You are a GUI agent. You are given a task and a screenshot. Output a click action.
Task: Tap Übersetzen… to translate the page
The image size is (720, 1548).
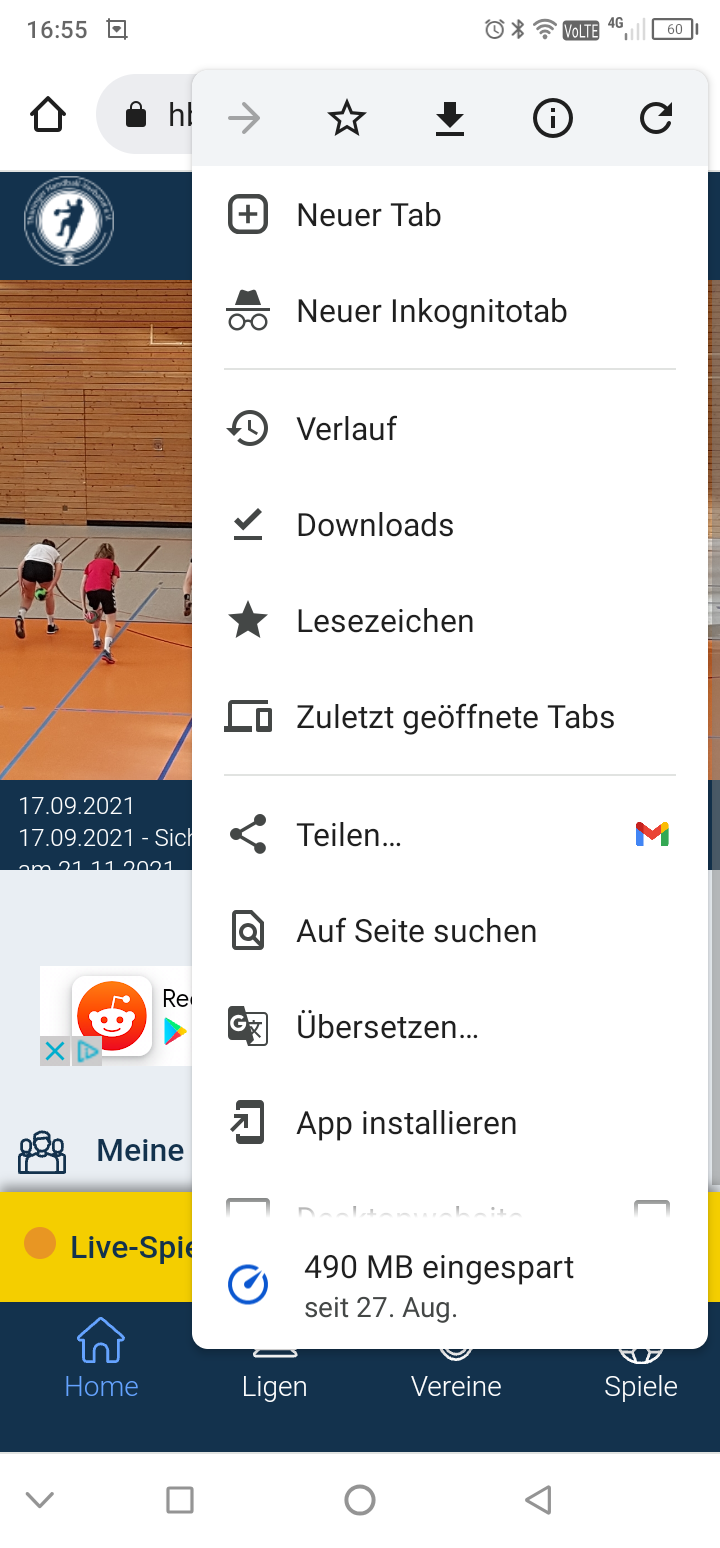pyautogui.click(x=387, y=1027)
